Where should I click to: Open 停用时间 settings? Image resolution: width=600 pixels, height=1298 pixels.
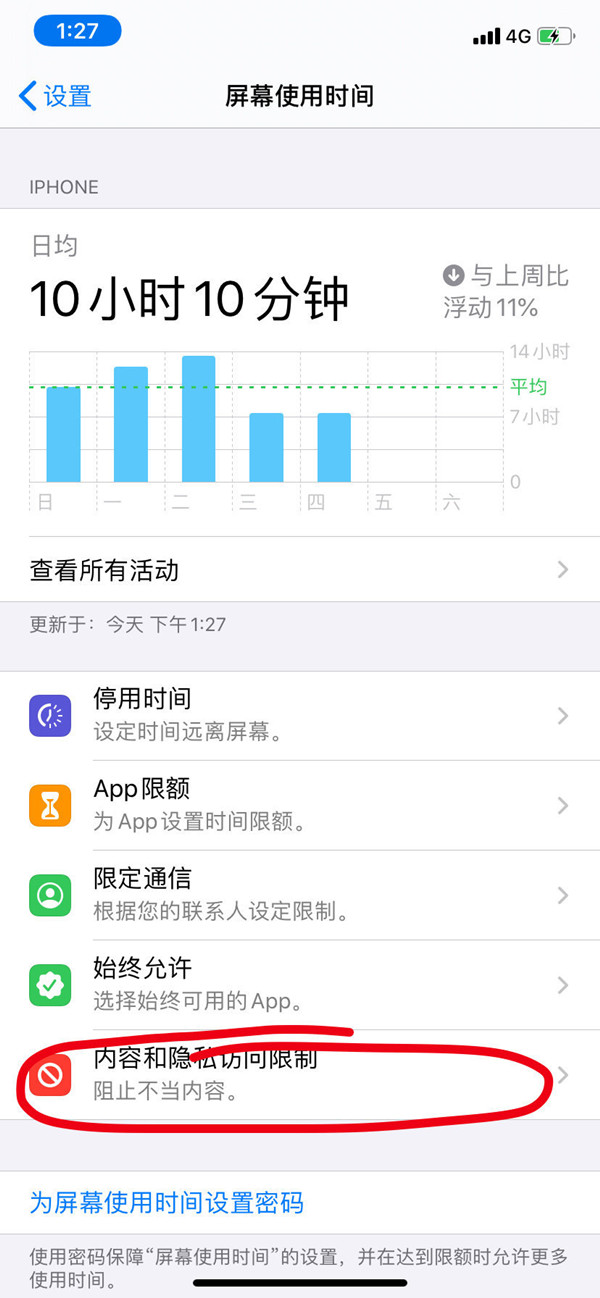point(300,715)
